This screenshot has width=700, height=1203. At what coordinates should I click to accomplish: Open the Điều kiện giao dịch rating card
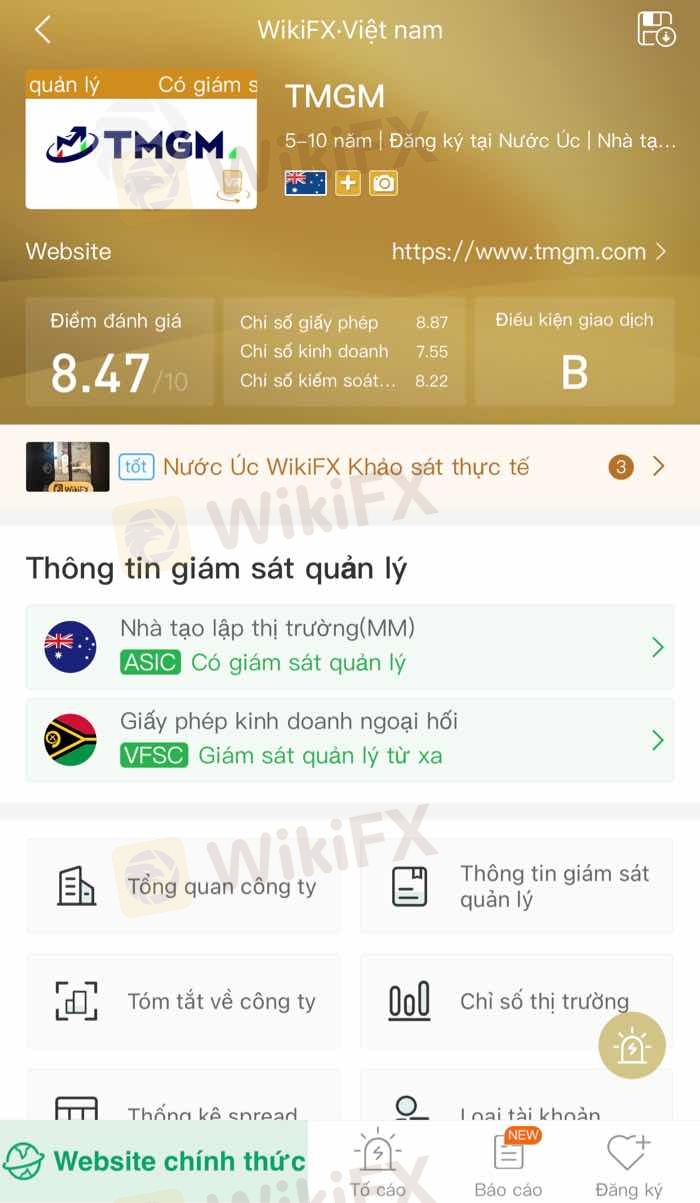click(574, 352)
